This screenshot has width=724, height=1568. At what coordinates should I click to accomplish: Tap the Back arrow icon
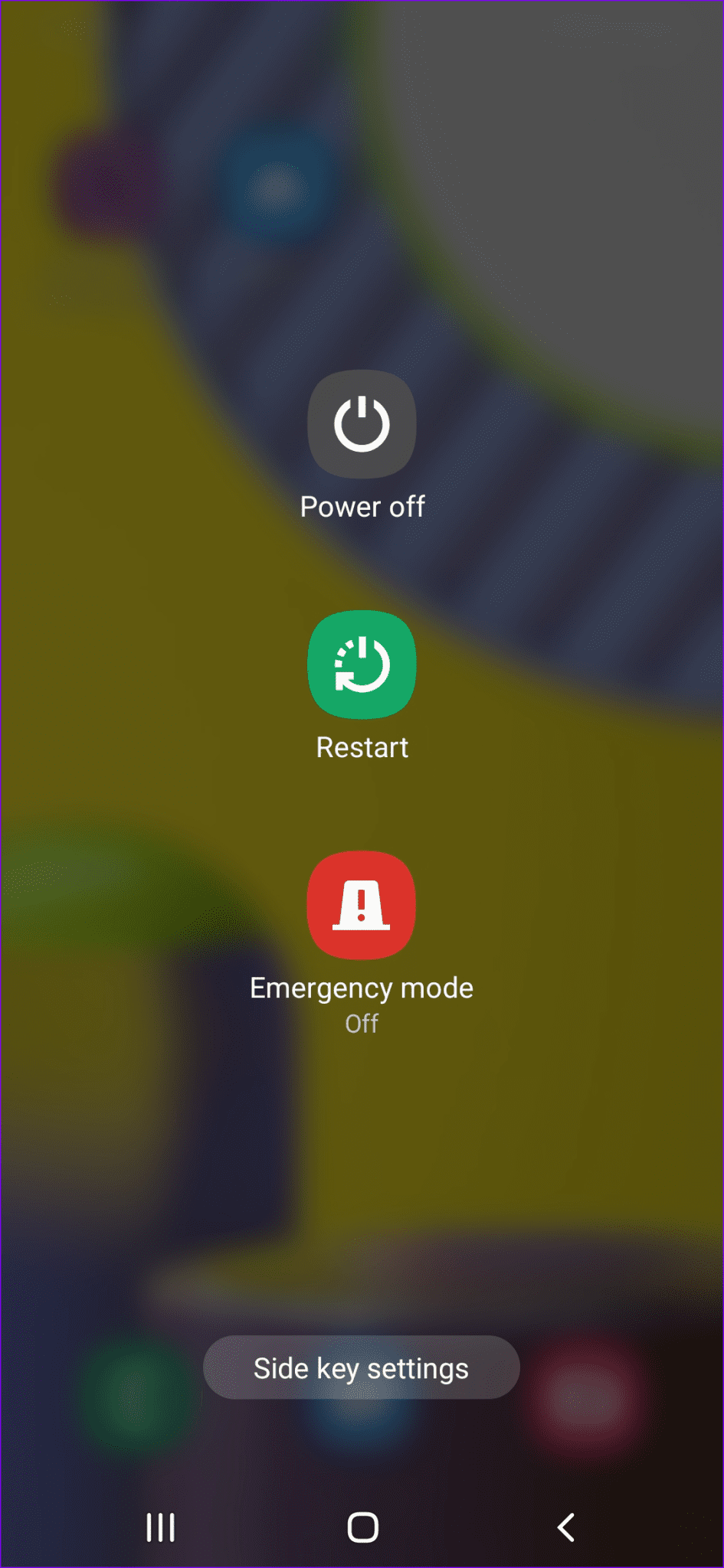pos(565,1527)
